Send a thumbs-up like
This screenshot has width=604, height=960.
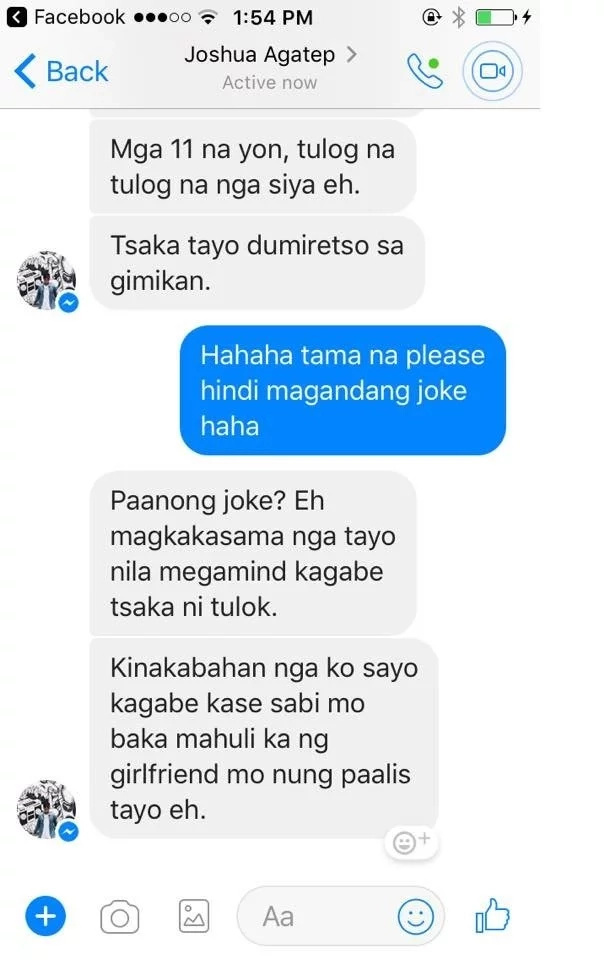492,915
